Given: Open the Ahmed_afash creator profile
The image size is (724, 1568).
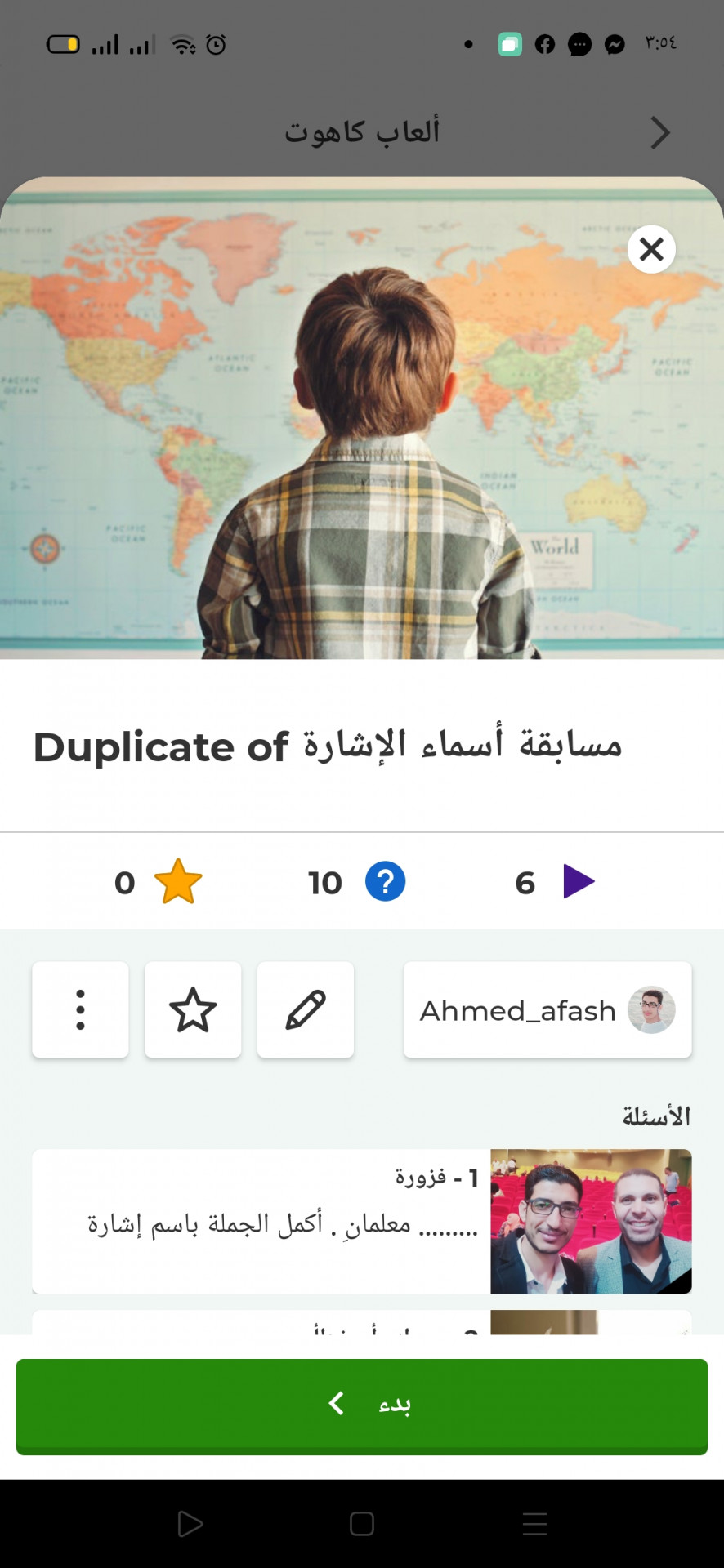Looking at the screenshot, I should pos(547,1010).
